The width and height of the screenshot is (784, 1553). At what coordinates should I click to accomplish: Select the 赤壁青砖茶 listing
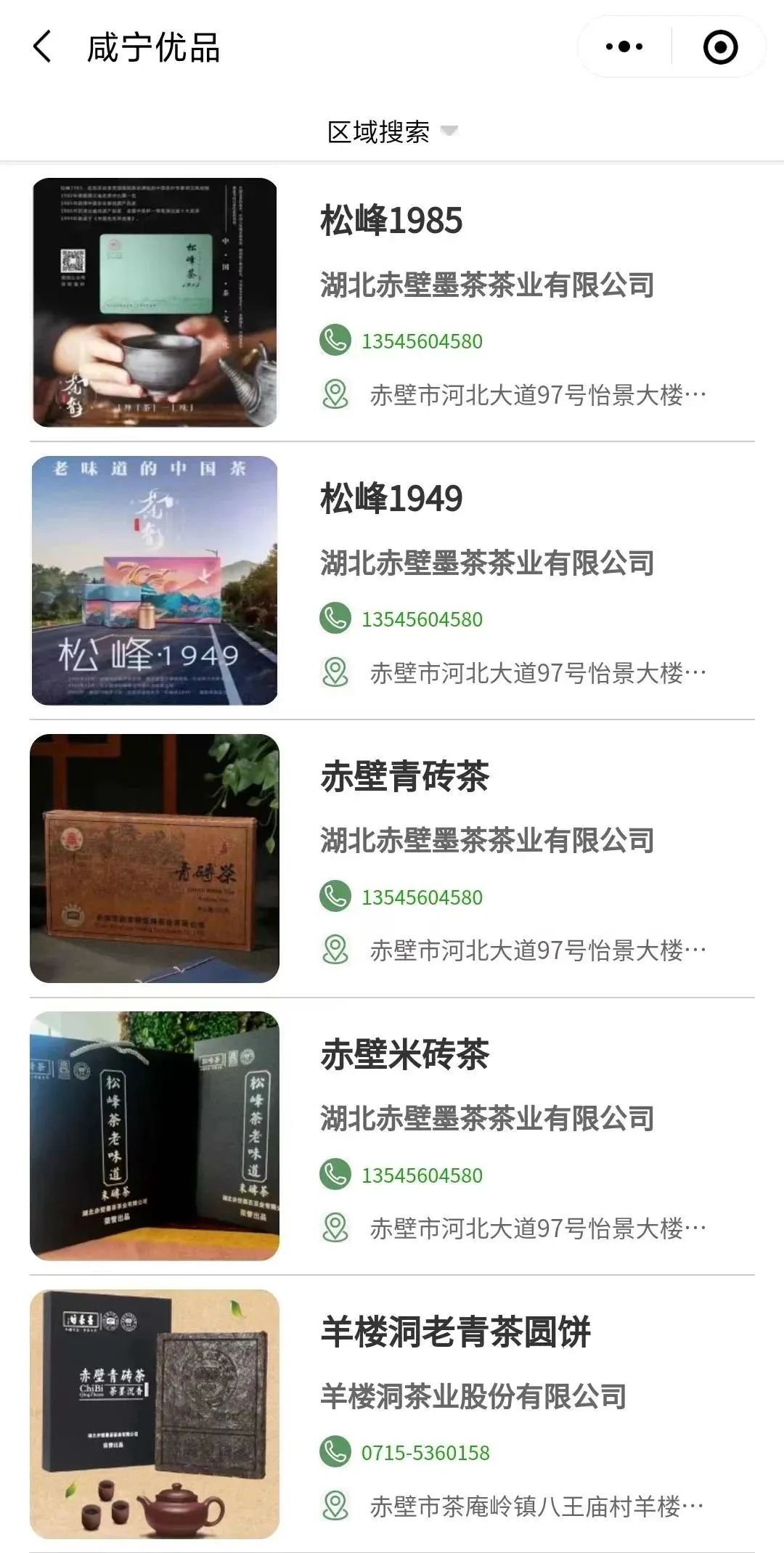point(405,776)
